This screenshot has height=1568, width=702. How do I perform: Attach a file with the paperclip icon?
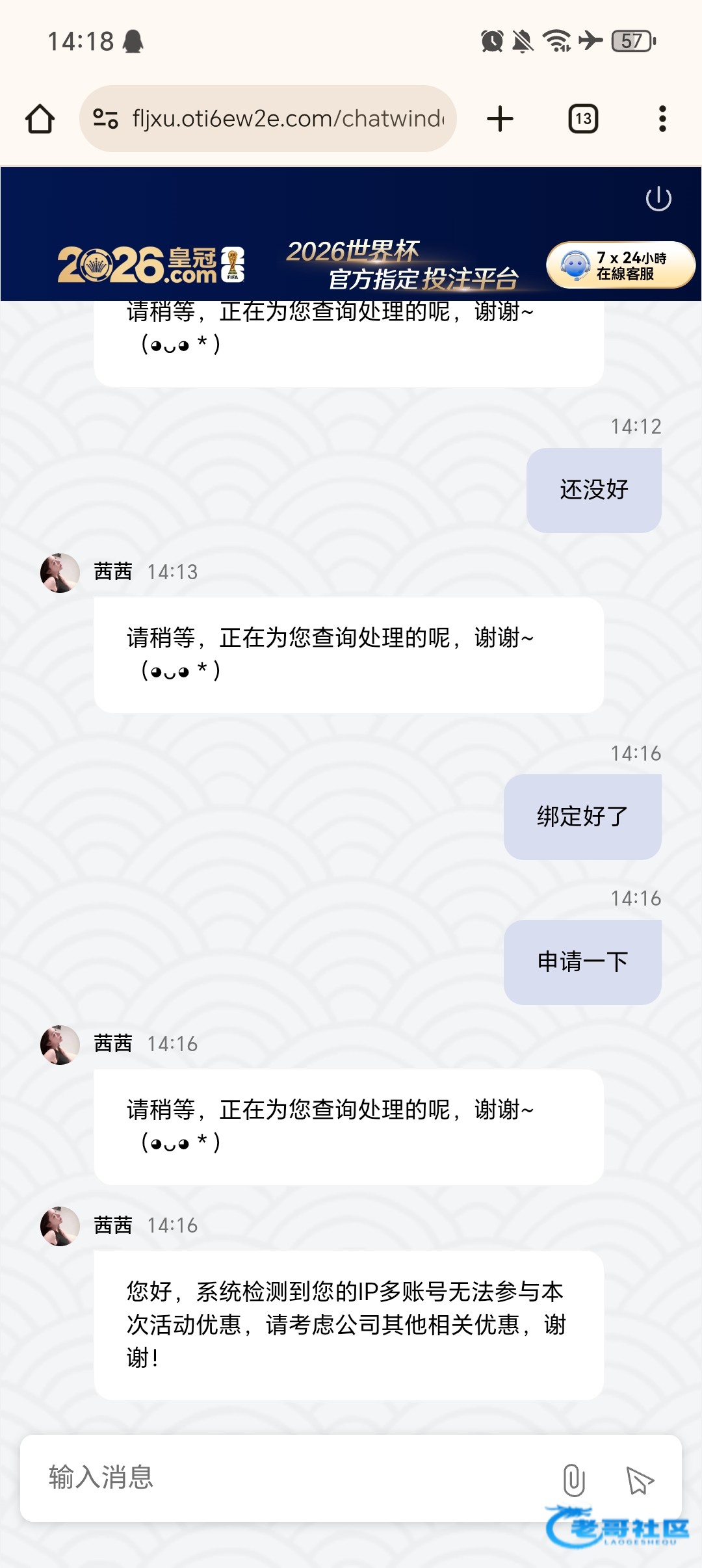[x=573, y=1480]
